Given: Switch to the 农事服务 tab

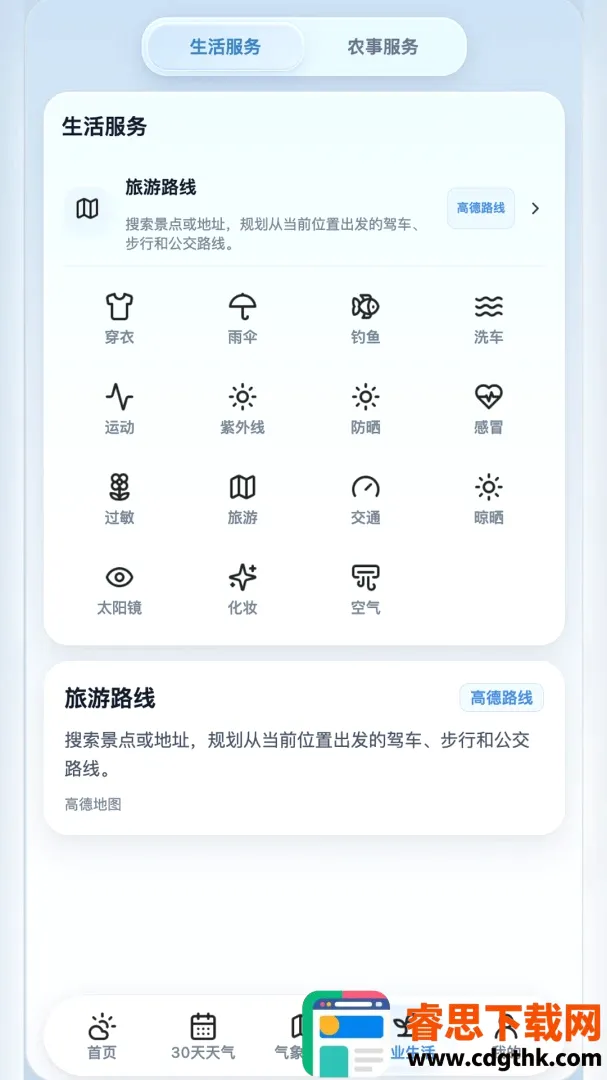Looking at the screenshot, I should (383, 48).
